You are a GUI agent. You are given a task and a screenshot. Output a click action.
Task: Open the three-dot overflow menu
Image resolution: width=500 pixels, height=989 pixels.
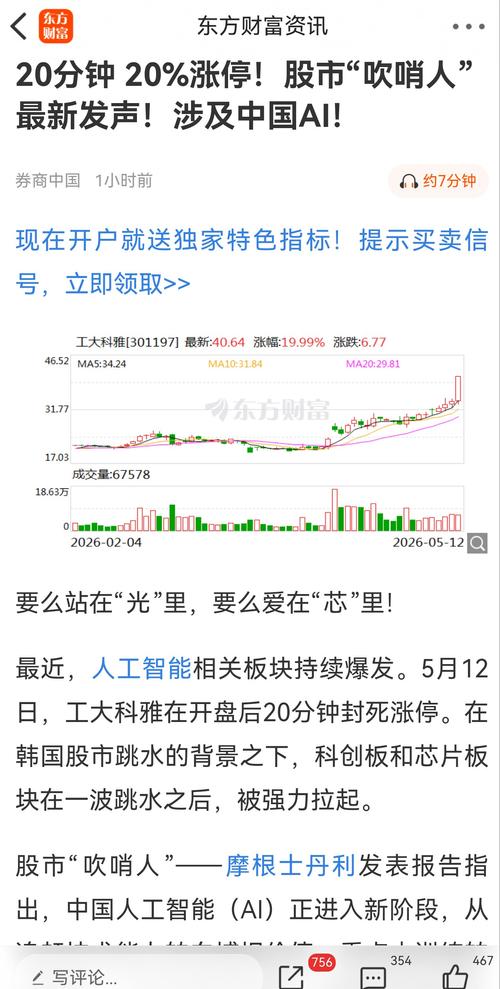tap(469, 26)
